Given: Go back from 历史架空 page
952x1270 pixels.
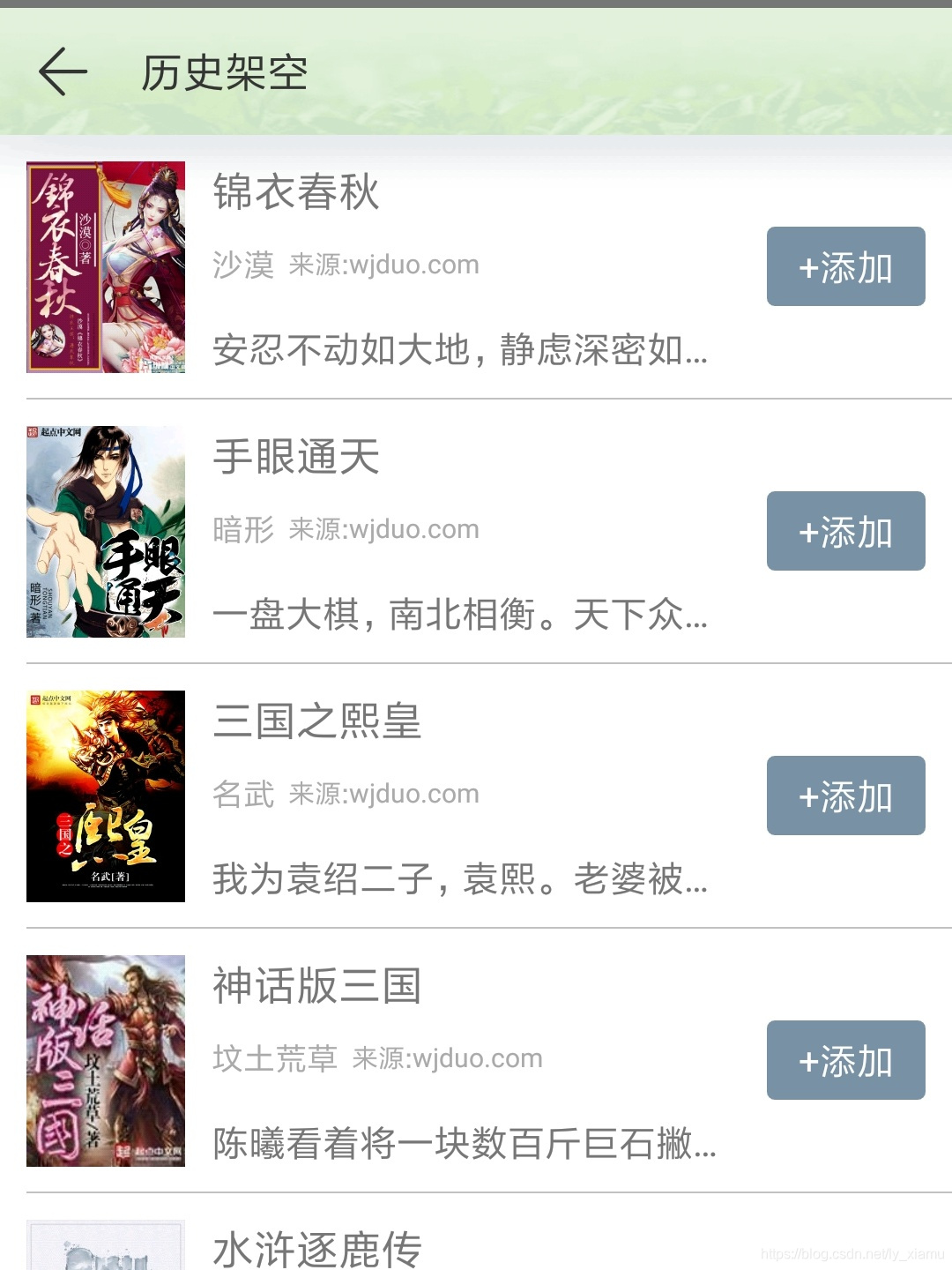Looking at the screenshot, I should tap(63, 71).
